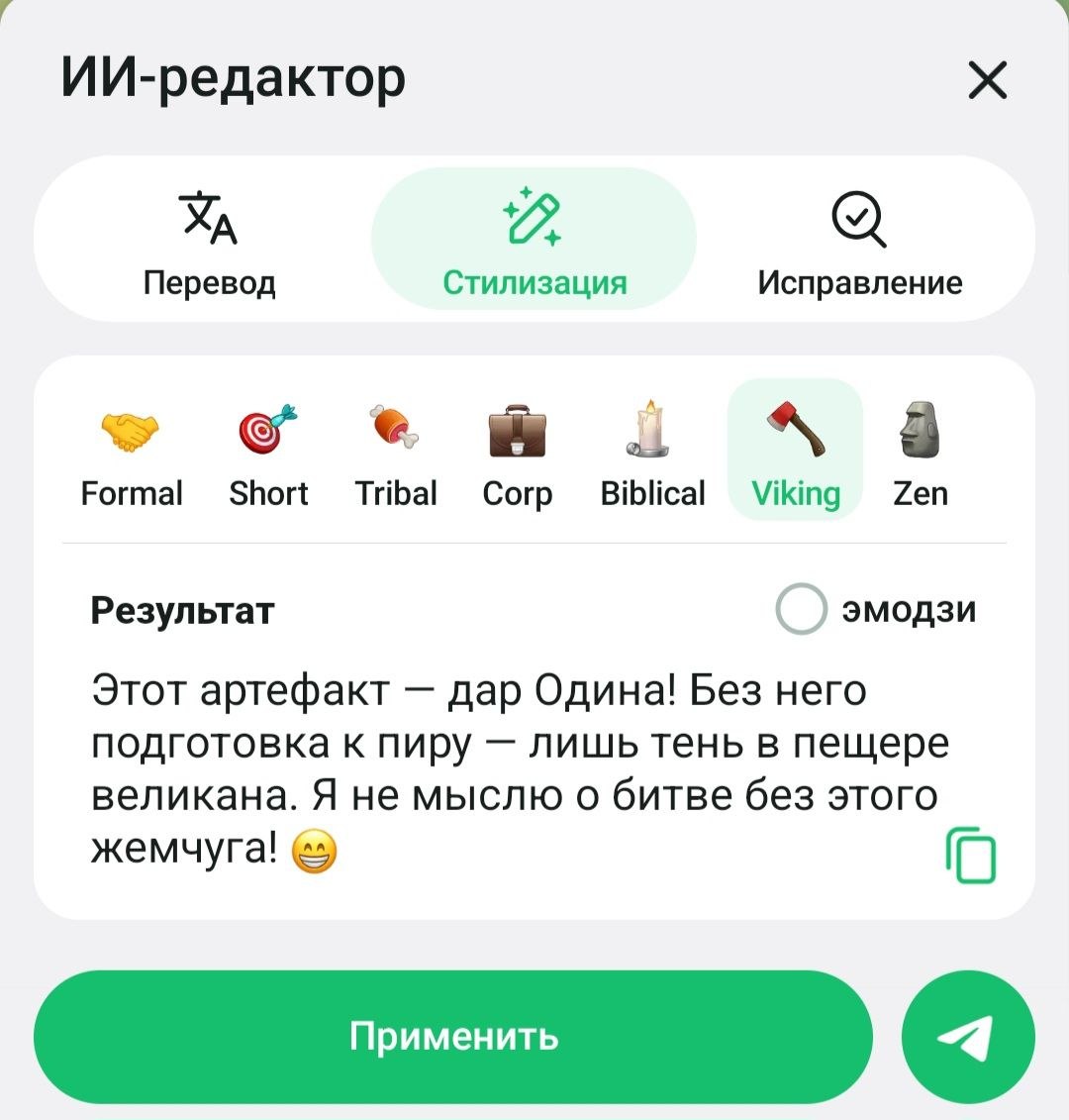The height and width of the screenshot is (1120, 1069).
Task: Select the Стилизация tab
Action: coord(534,243)
